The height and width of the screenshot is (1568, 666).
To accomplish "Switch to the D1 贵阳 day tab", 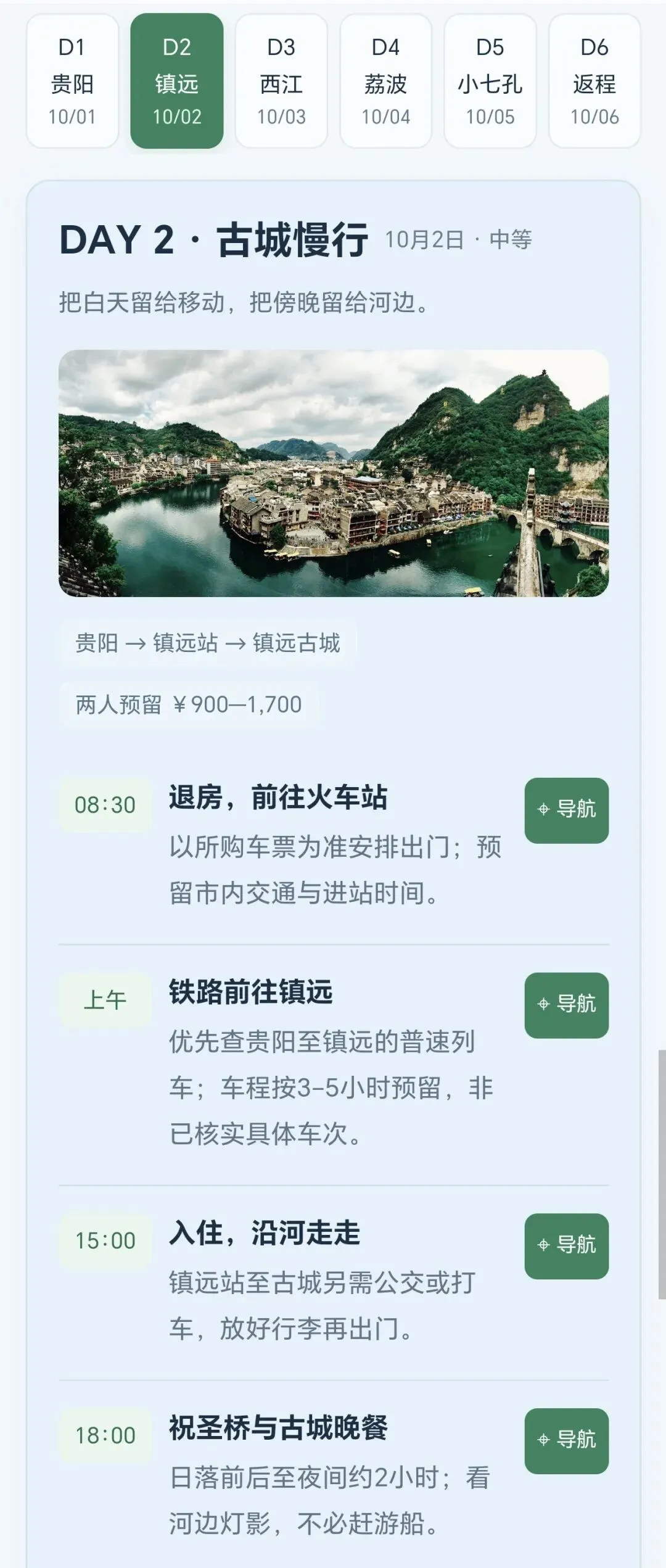I will coord(72,81).
